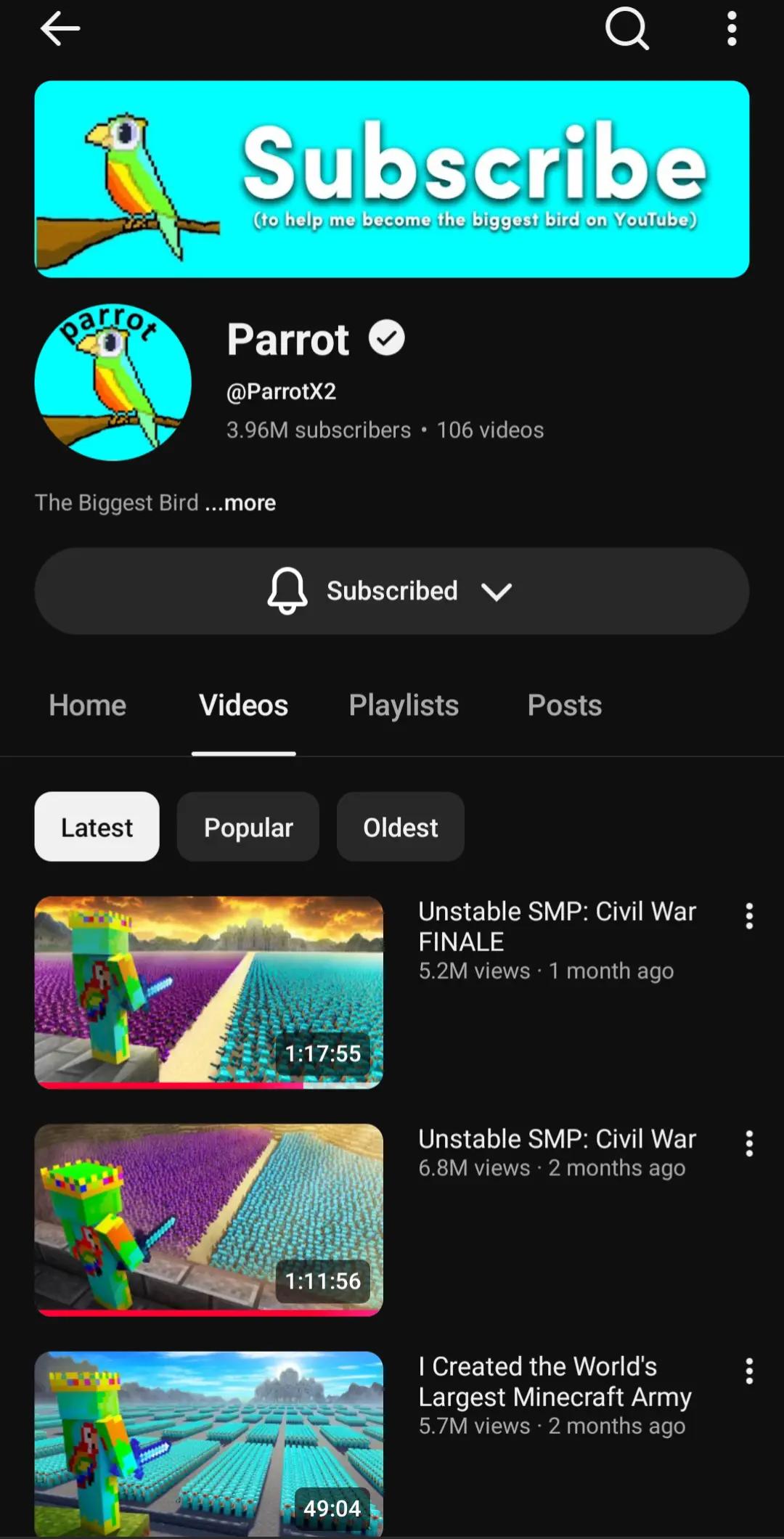This screenshot has width=784, height=1539.
Task: Play the 1:11:56 Unstable SMP: Civil War video
Action: click(x=209, y=1220)
